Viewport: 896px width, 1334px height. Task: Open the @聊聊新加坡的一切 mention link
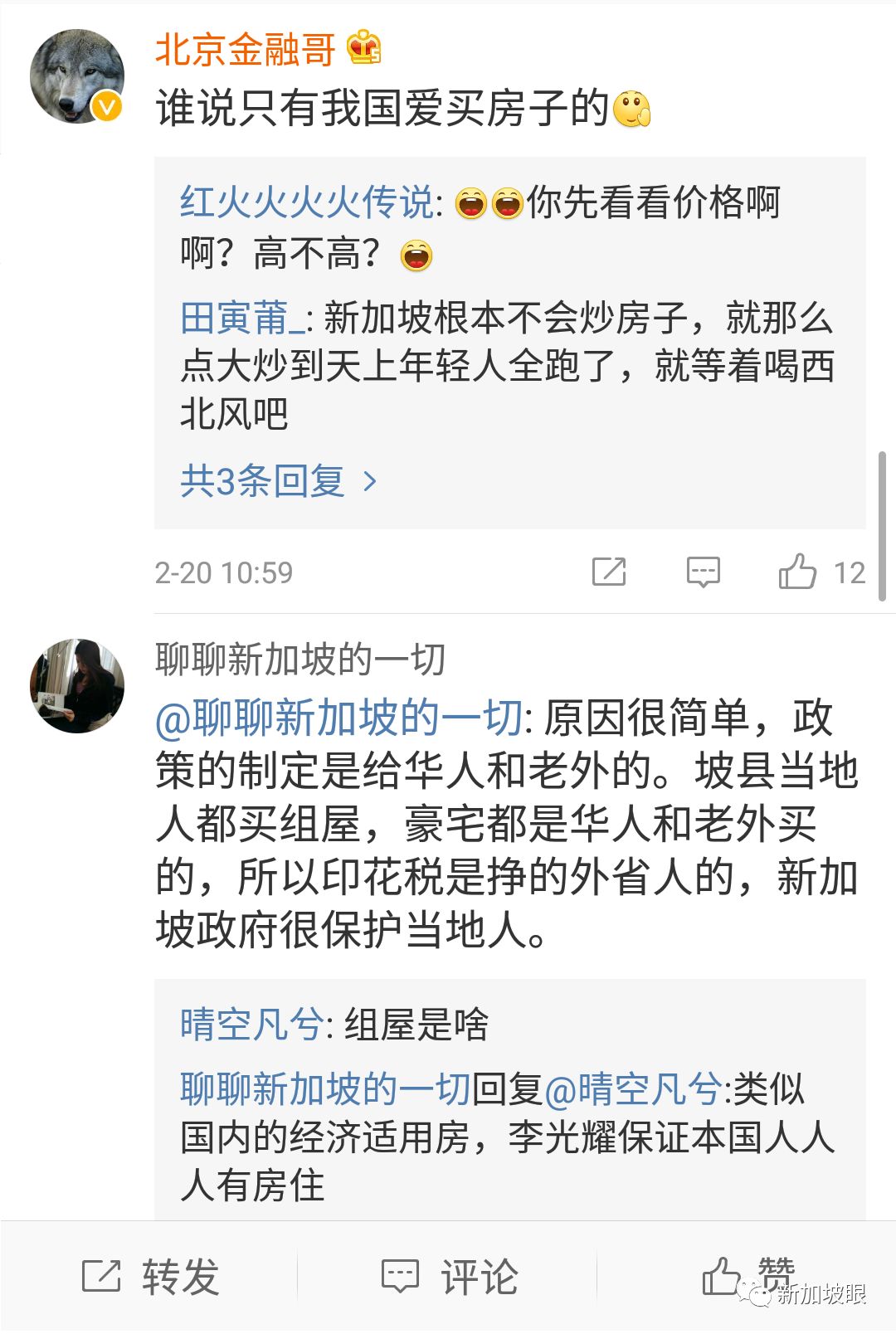338,718
